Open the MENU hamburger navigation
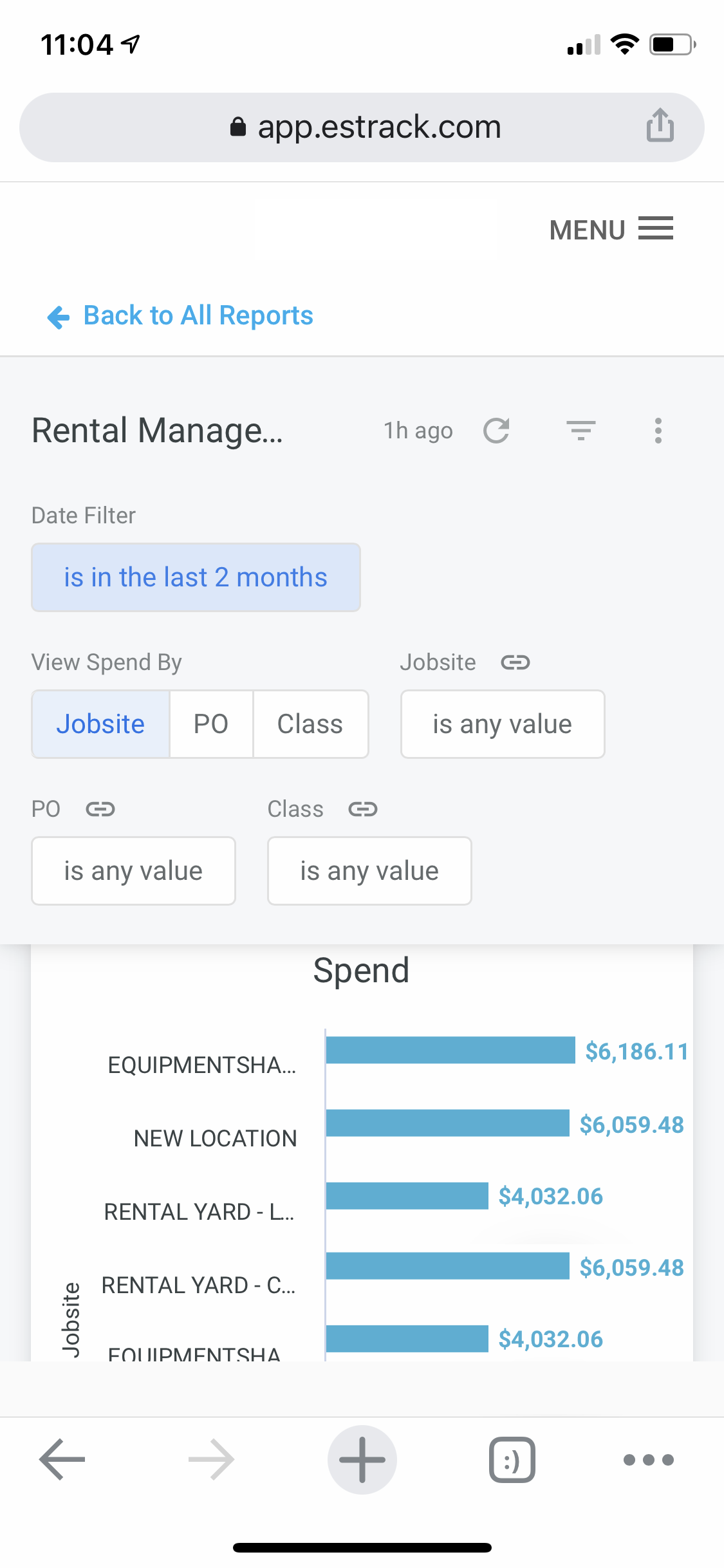Viewport: 724px width, 1568px height. [x=611, y=229]
